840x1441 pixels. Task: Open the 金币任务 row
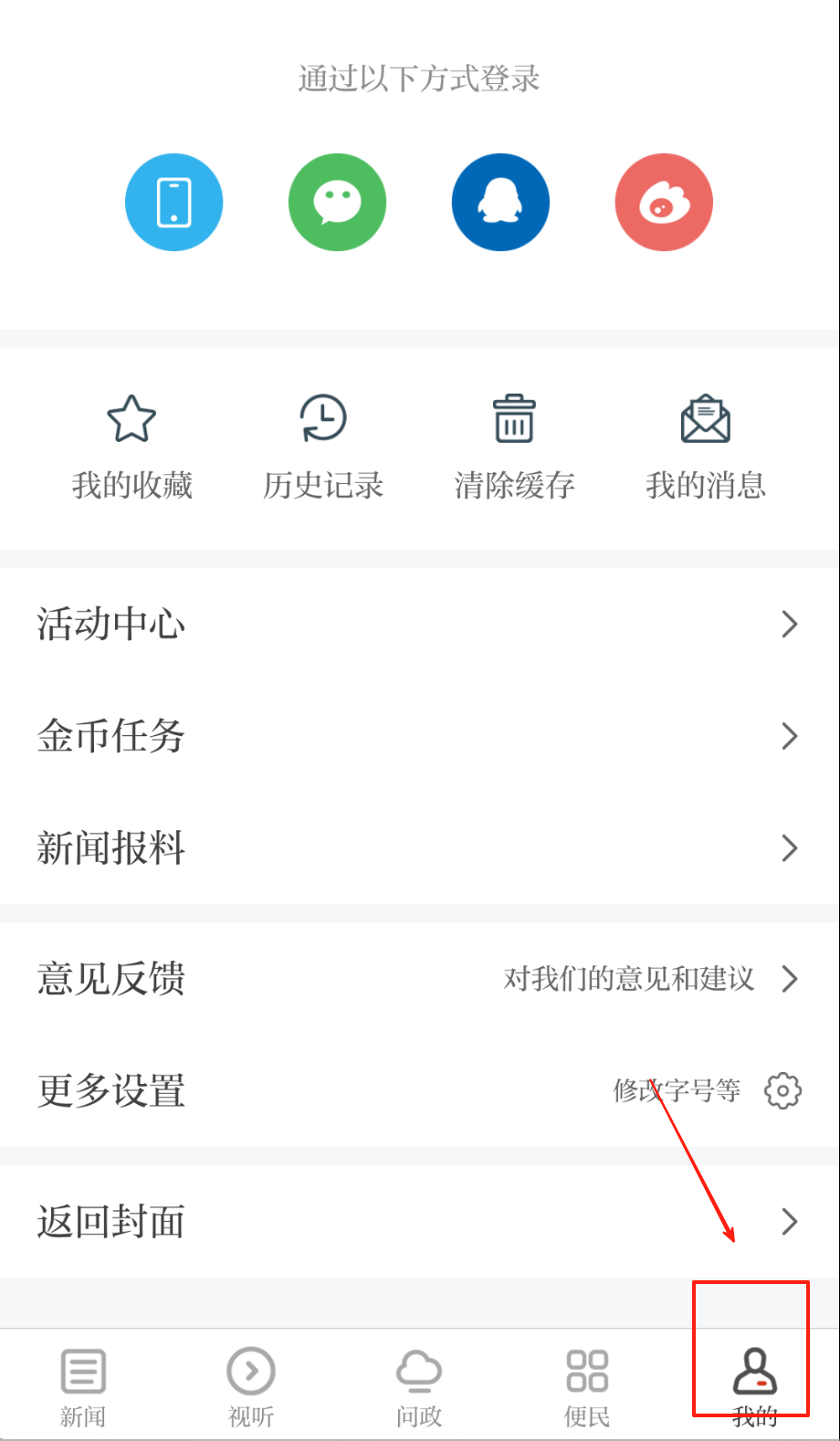click(x=418, y=736)
